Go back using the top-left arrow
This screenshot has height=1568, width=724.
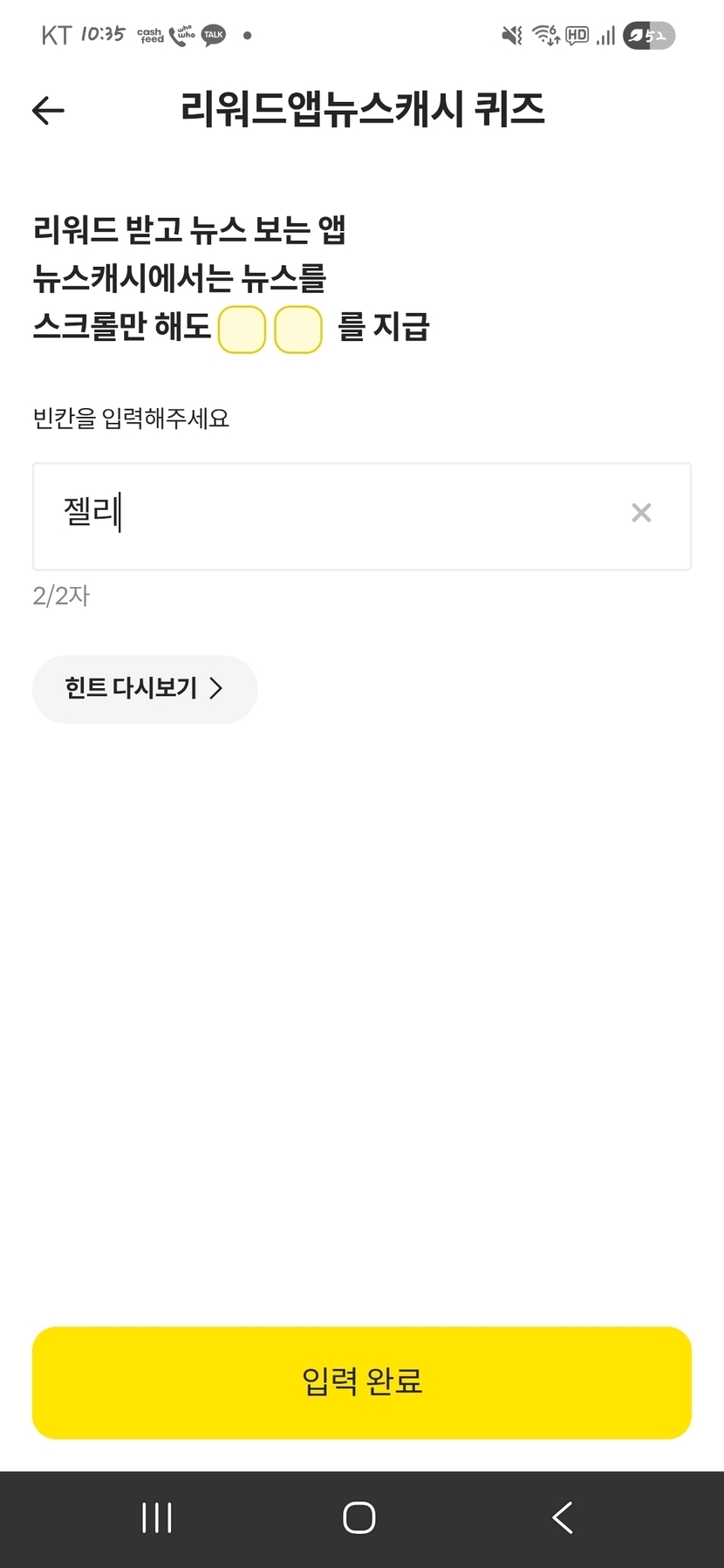click(x=48, y=110)
